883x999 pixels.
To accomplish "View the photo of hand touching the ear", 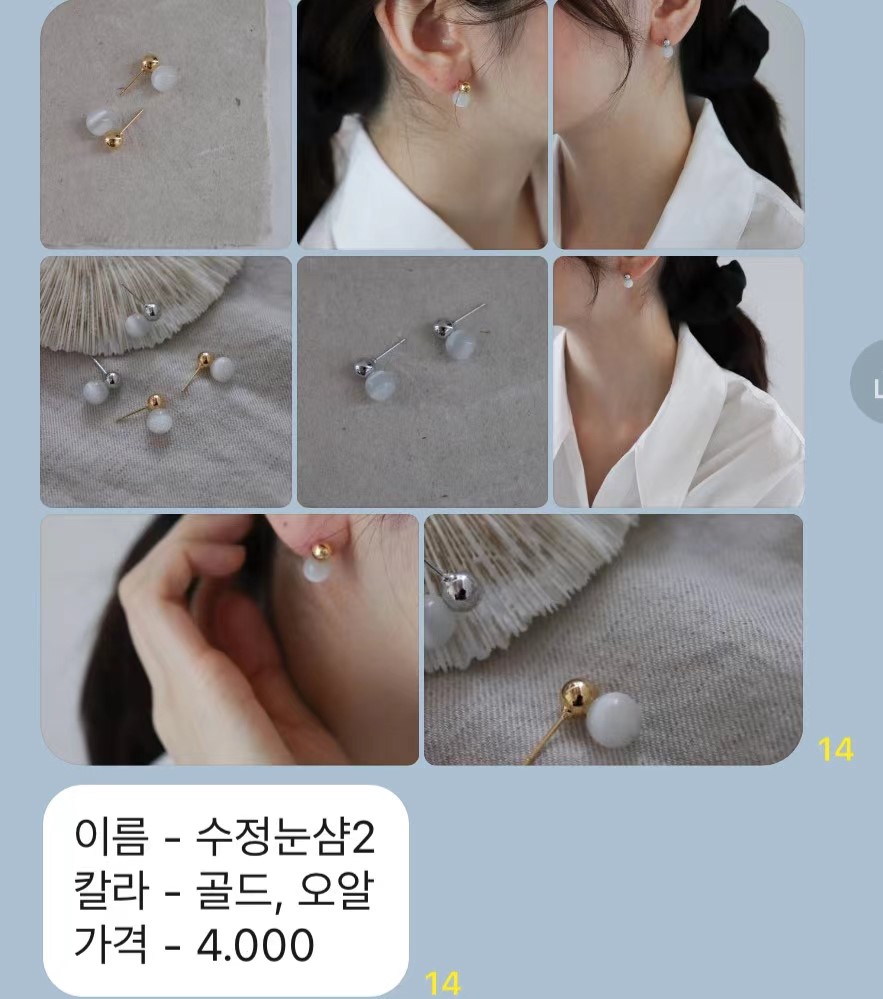I will [x=229, y=639].
